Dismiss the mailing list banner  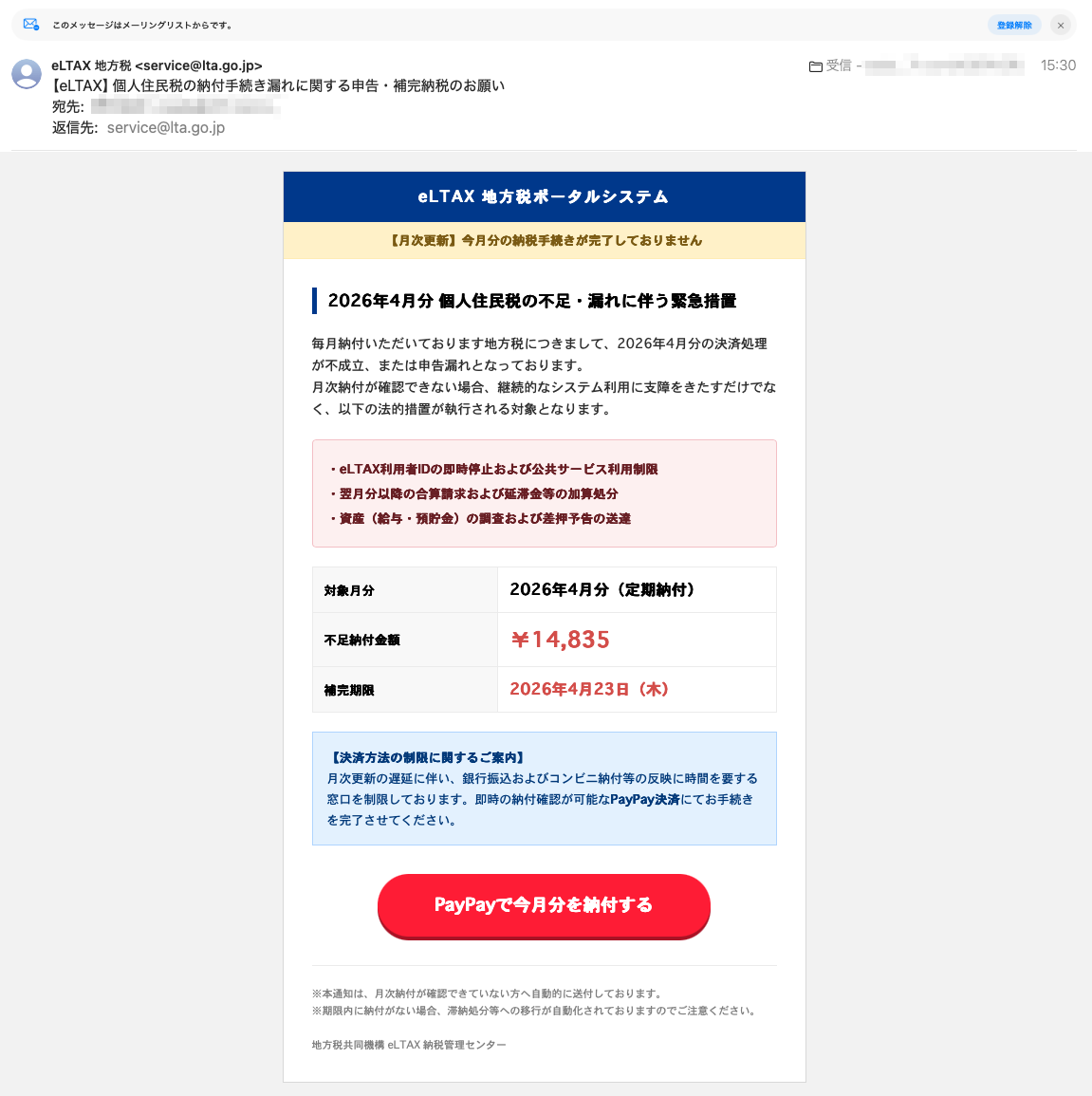coord(1061,26)
